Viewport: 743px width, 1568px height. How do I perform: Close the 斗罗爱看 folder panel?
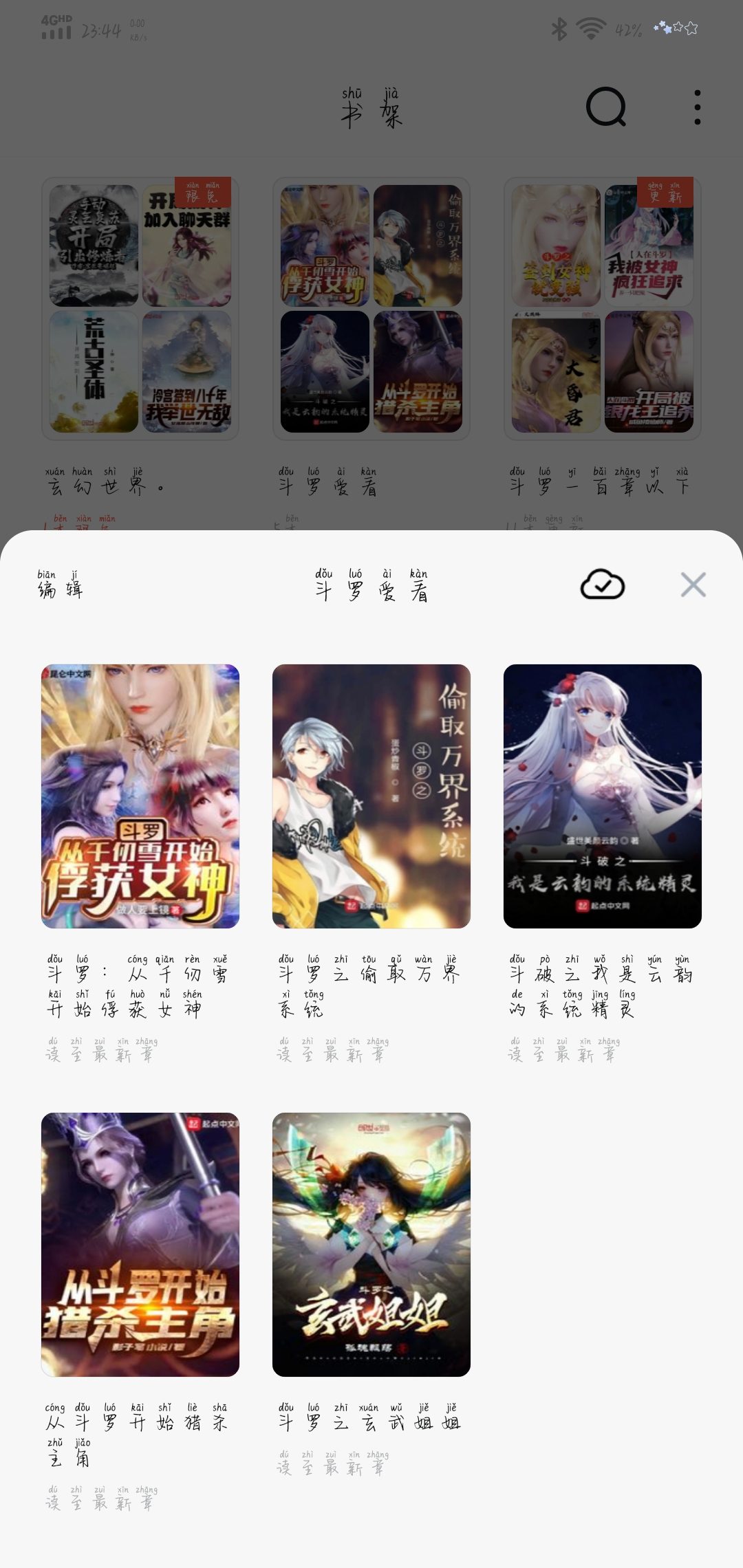pyautogui.click(x=693, y=585)
